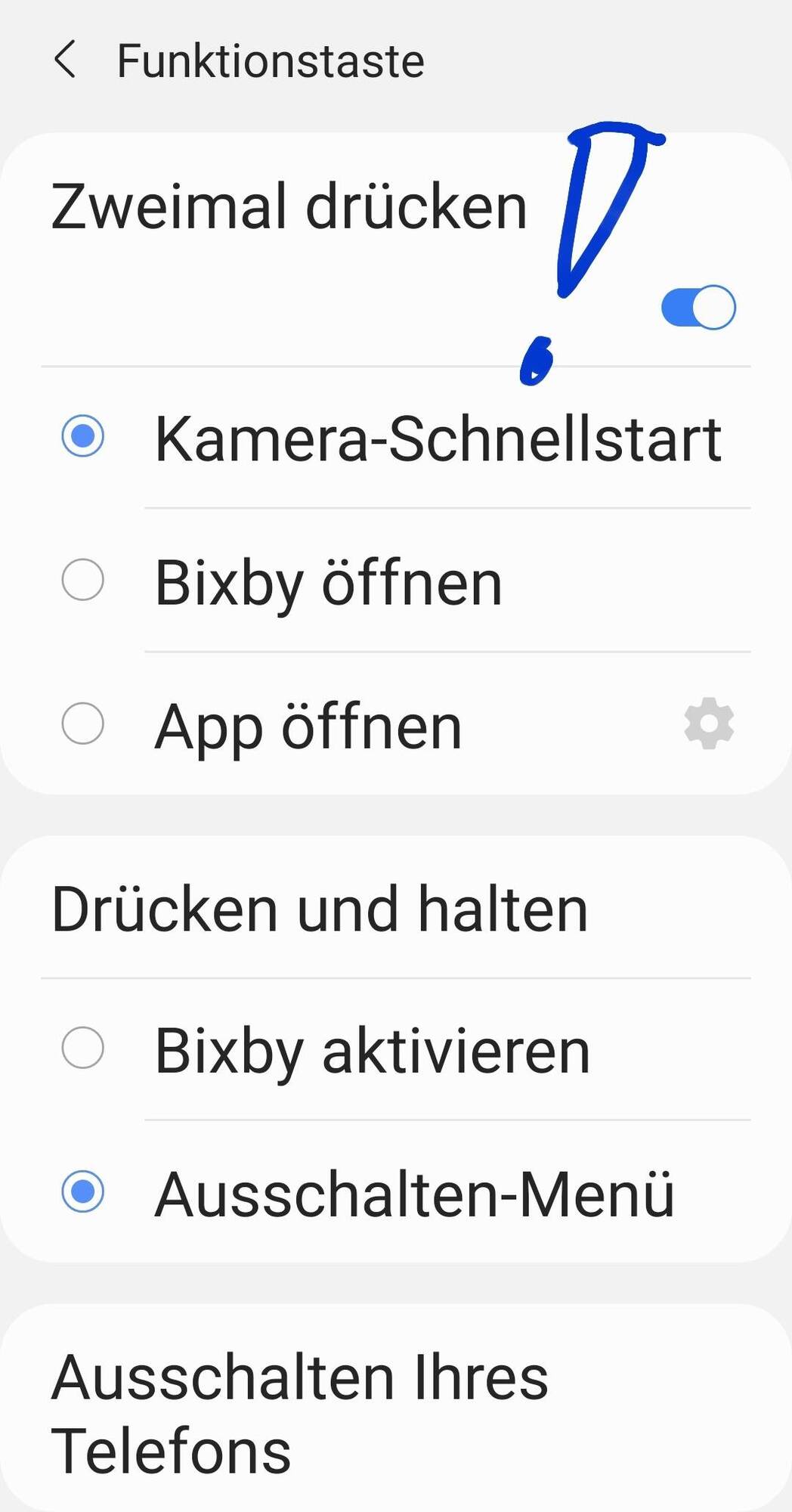Image resolution: width=792 pixels, height=1512 pixels.
Task: Select the App öffnen option
Action: 83,723
